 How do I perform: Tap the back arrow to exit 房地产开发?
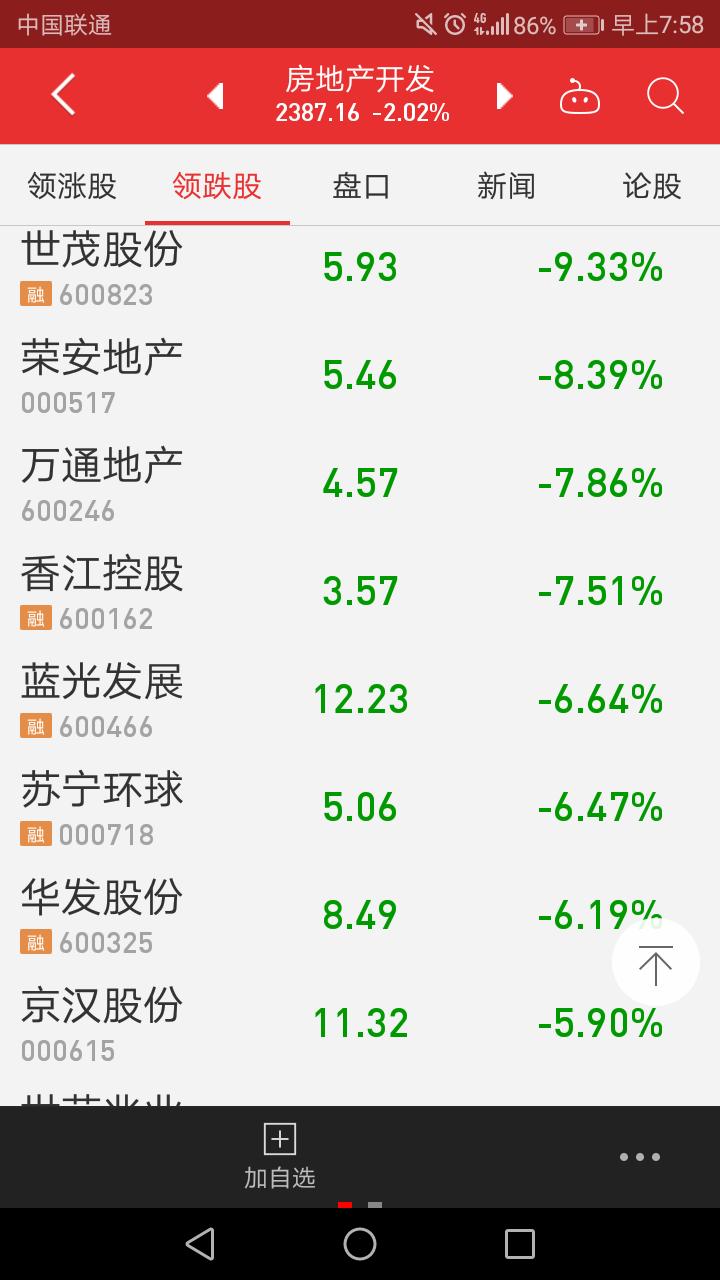62,96
